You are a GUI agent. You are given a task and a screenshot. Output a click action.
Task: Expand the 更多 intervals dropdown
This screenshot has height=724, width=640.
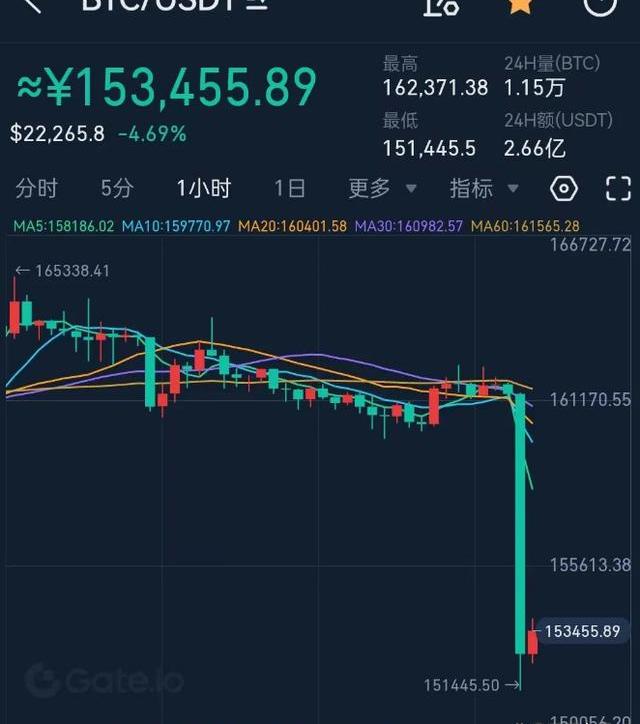tap(382, 188)
